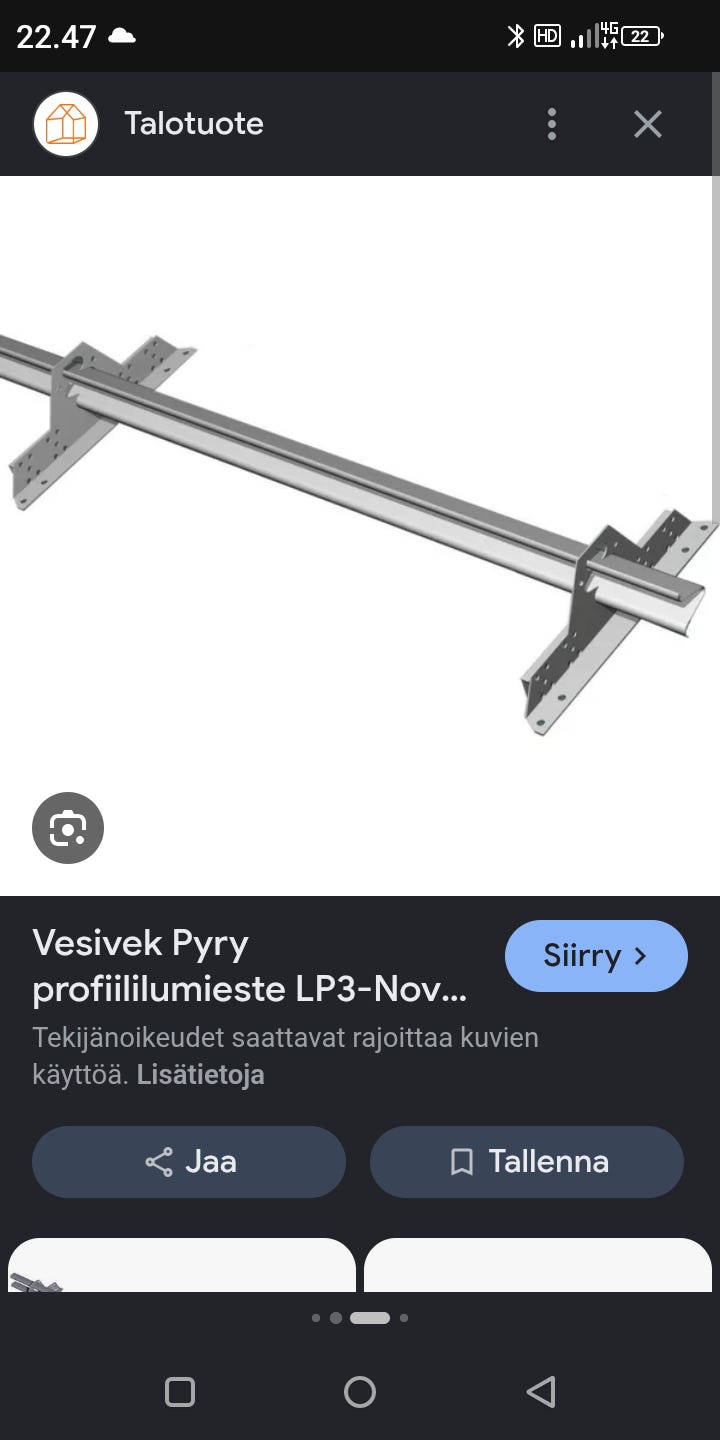Open the right related image tile
The height and width of the screenshot is (1440, 720).
tap(538, 1266)
